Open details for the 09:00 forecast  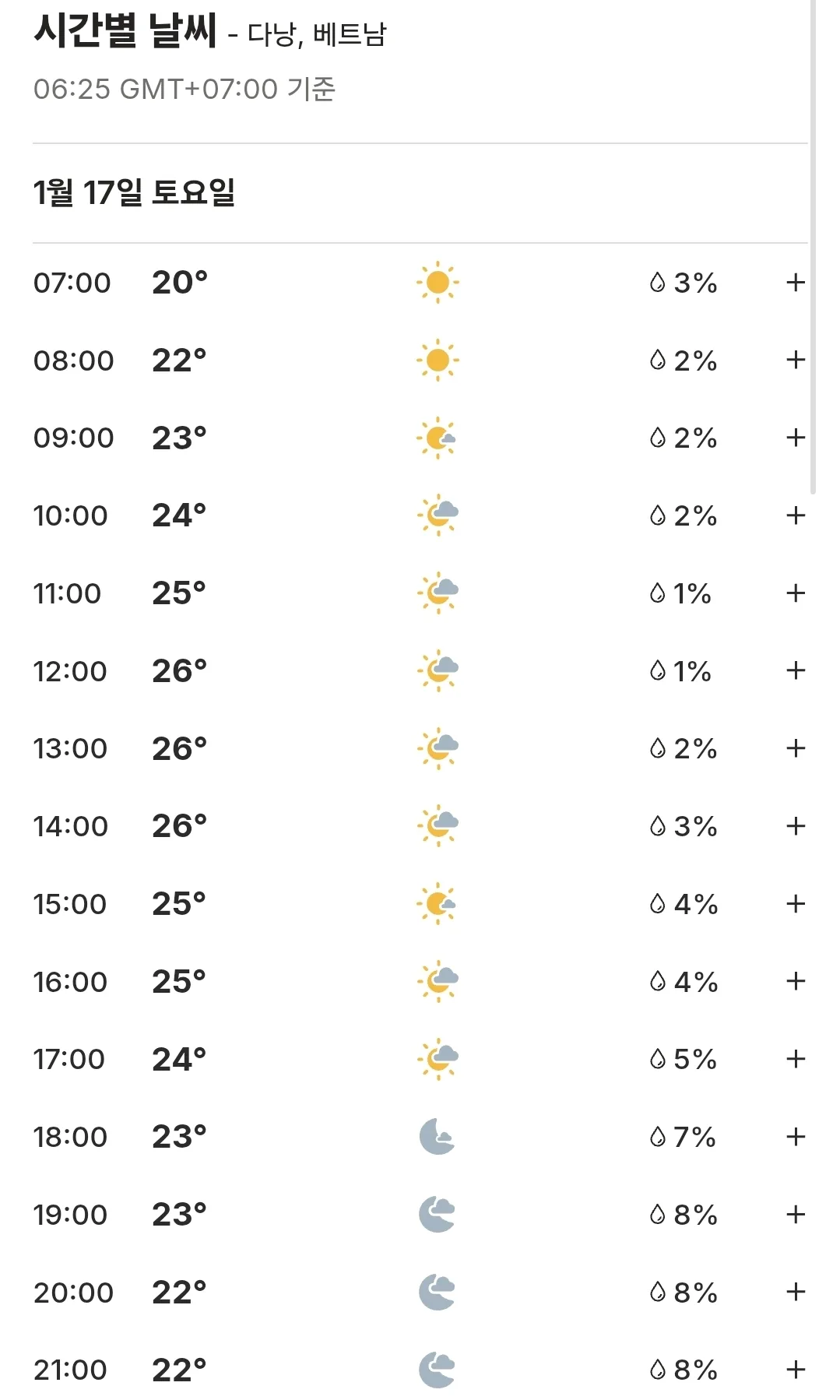click(x=795, y=438)
